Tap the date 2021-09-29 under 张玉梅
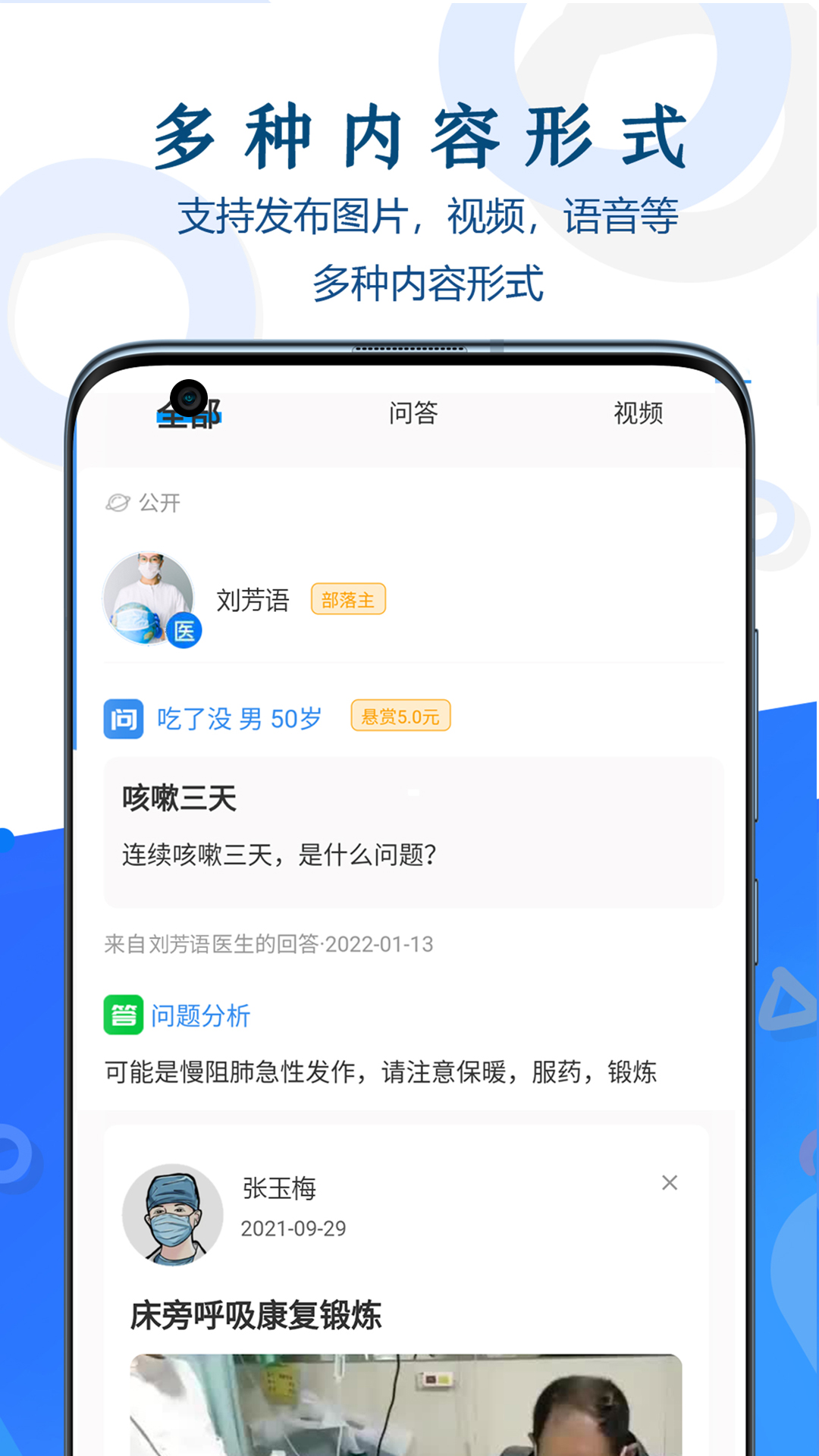Screen dimensions: 819x1456 [293, 1229]
